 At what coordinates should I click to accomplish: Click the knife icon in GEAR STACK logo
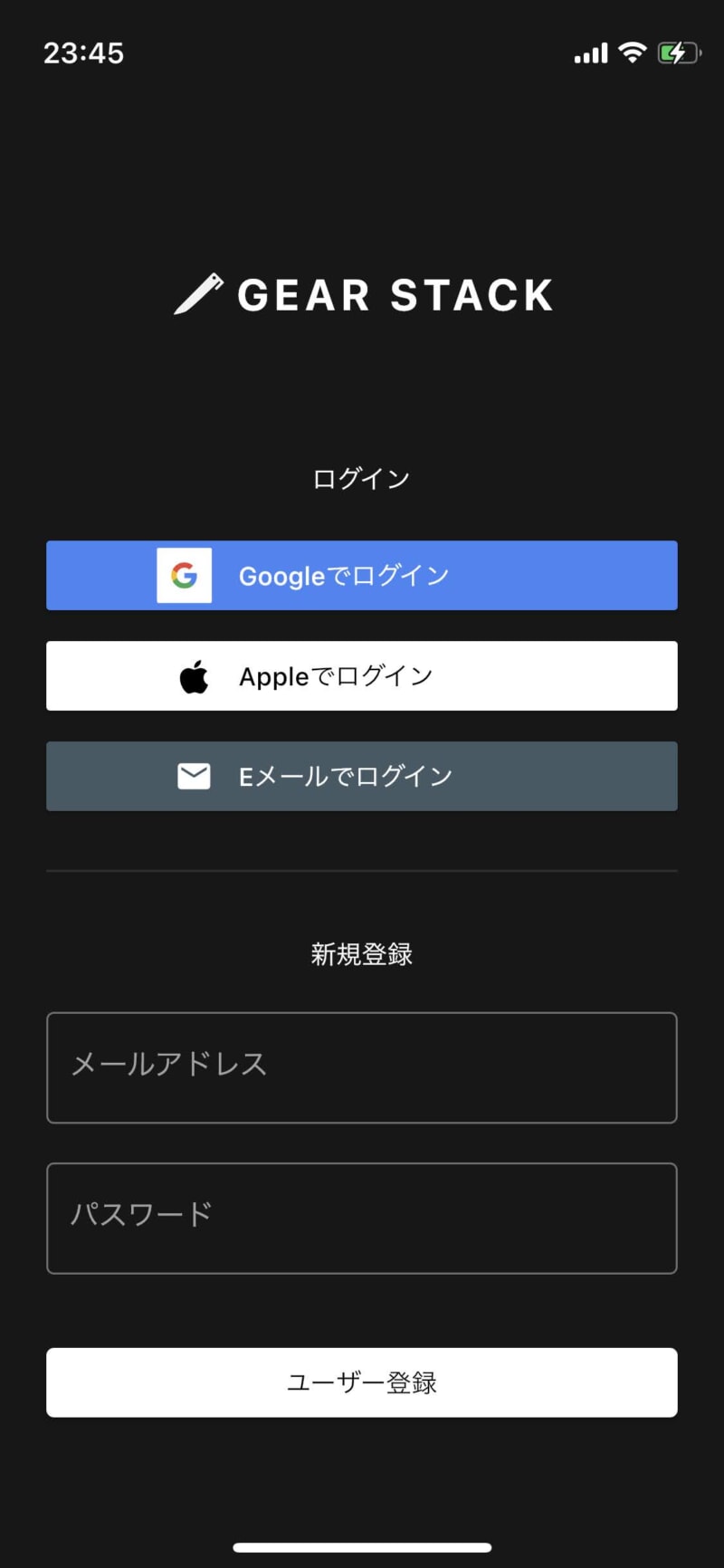(x=201, y=293)
